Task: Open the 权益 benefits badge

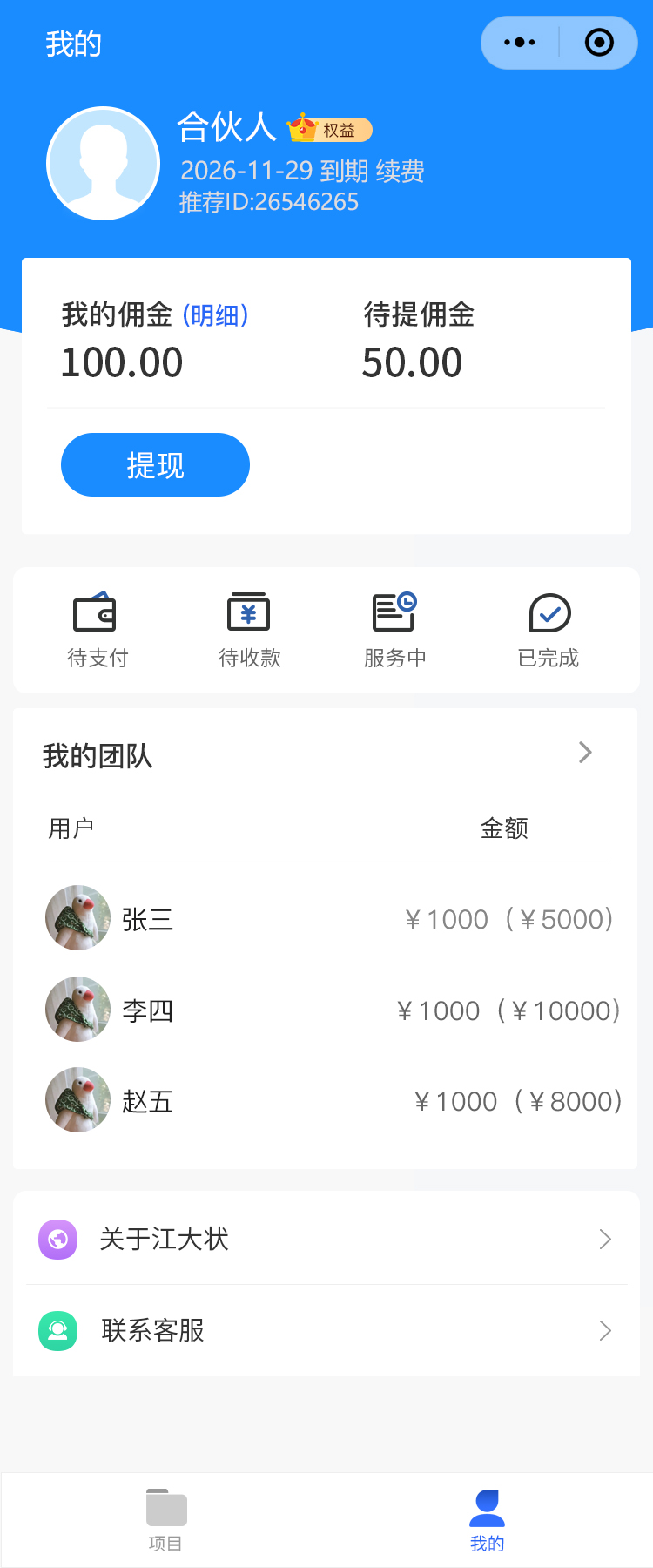Action: coord(331,130)
